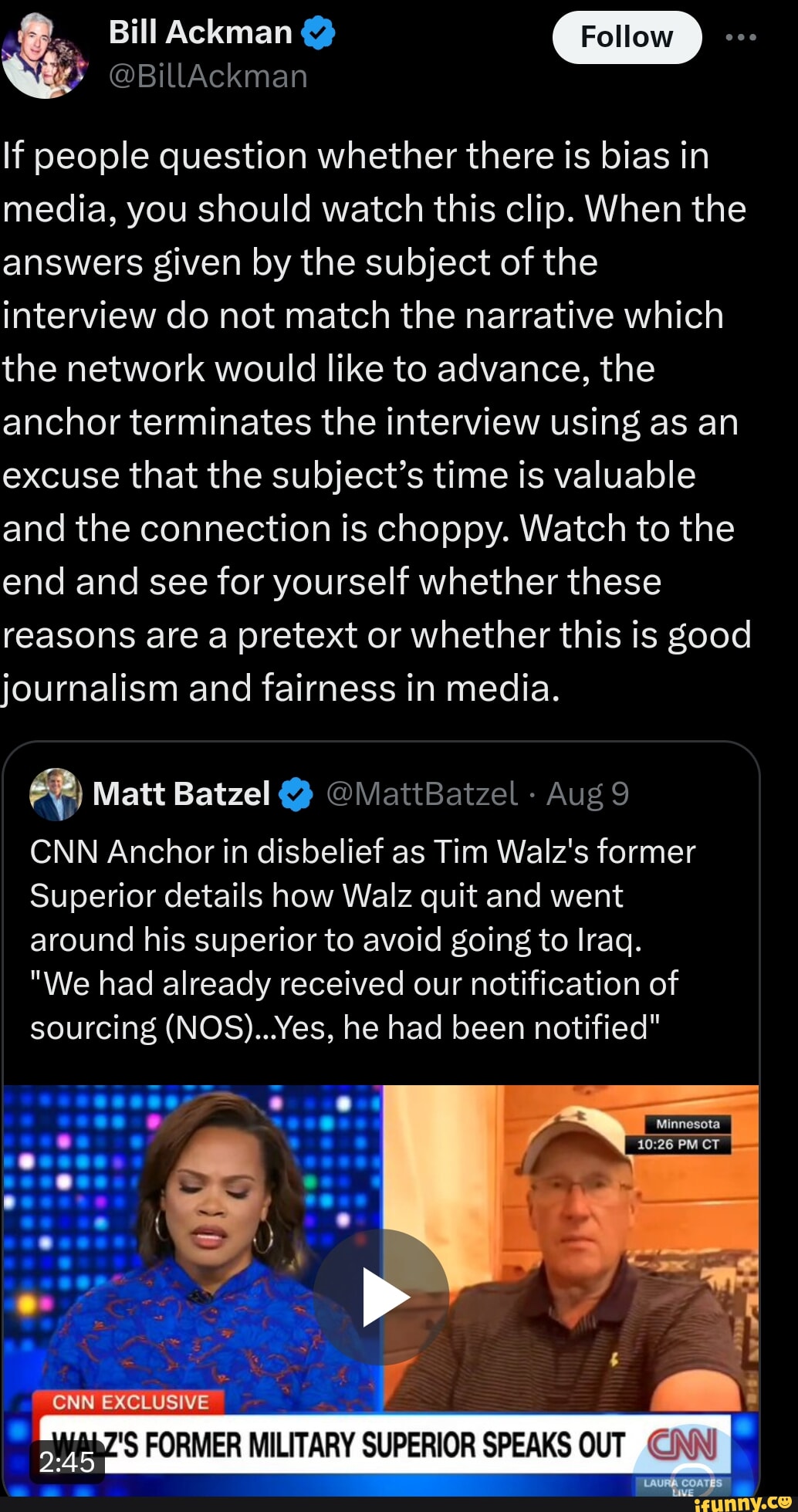Play the quoted CNN video clip
Image resolution: width=798 pixels, height=1512 pixels.
point(381,1297)
